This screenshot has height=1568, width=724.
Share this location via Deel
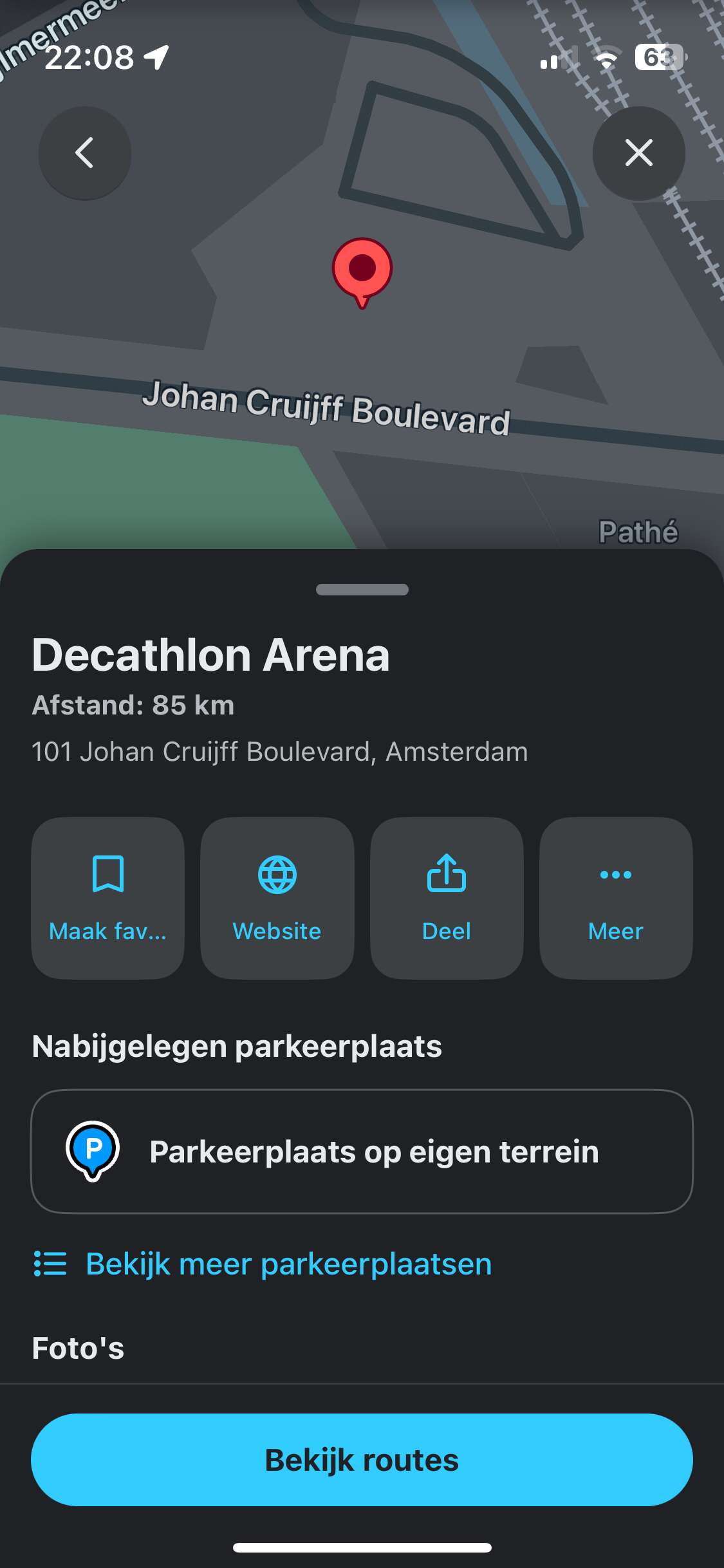pyautogui.click(x=447, y=898)
